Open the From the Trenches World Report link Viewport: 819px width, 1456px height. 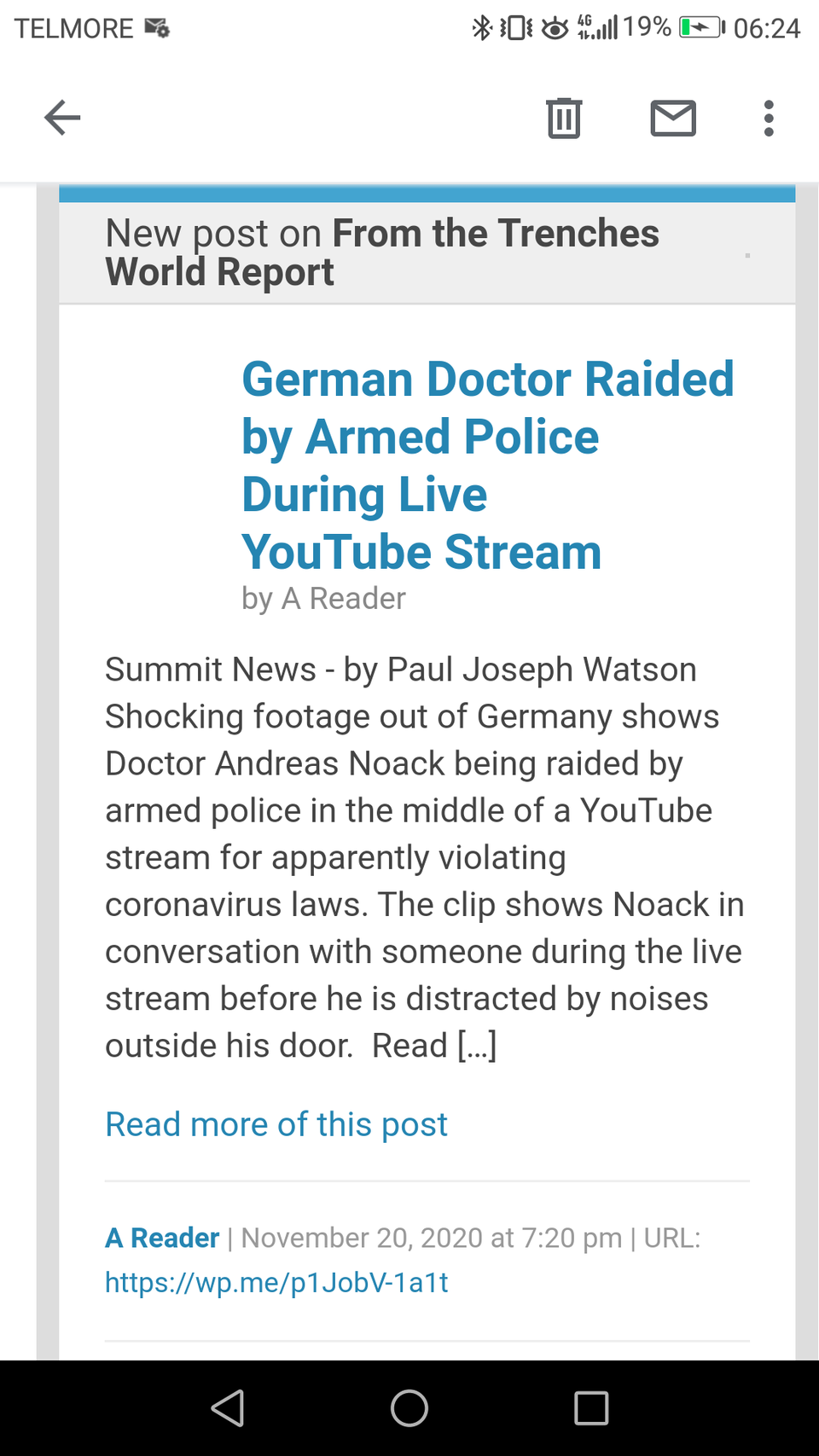[x=495, y=234]
